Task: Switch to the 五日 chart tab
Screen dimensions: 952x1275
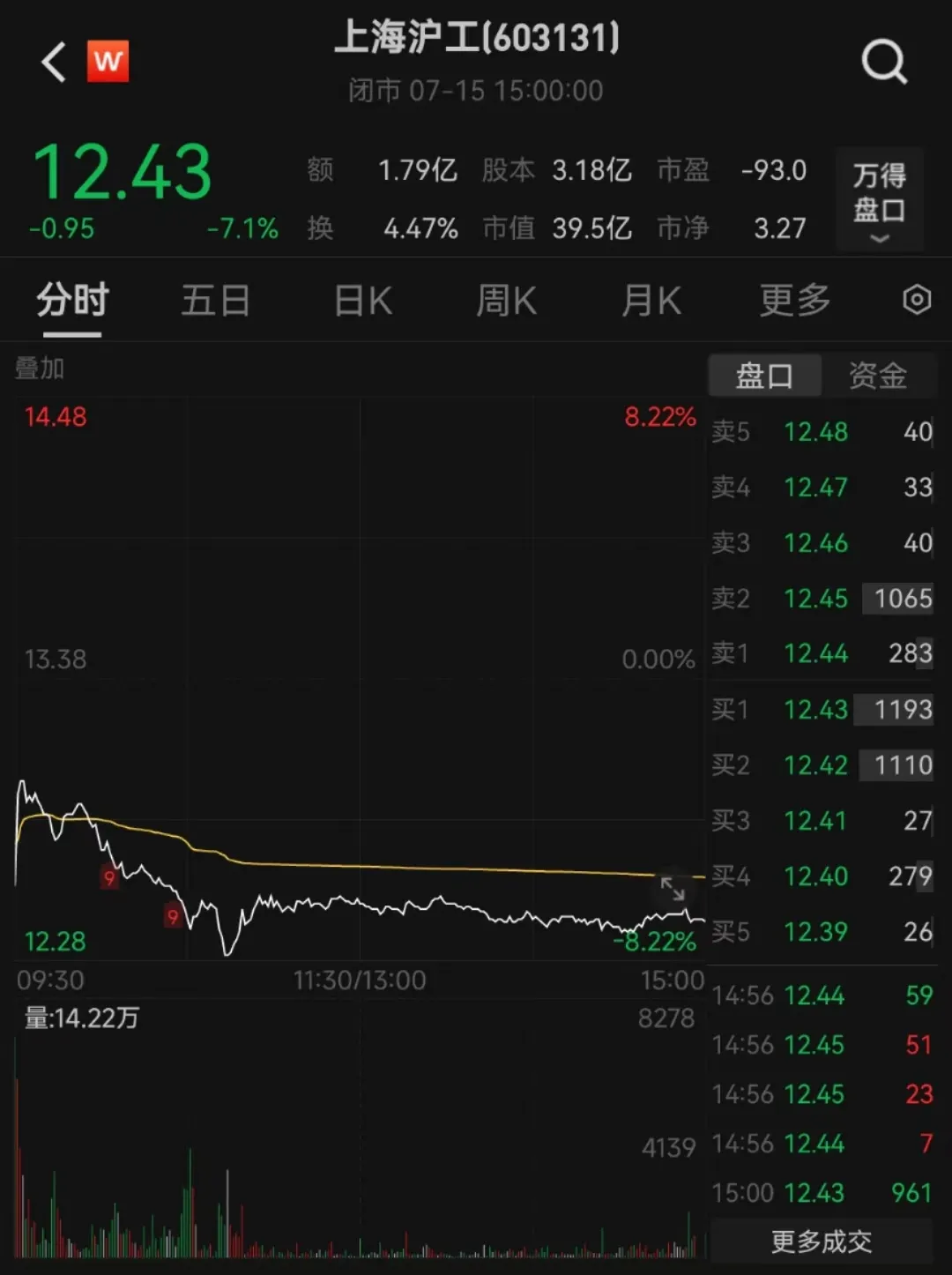Action: [215, 302]
